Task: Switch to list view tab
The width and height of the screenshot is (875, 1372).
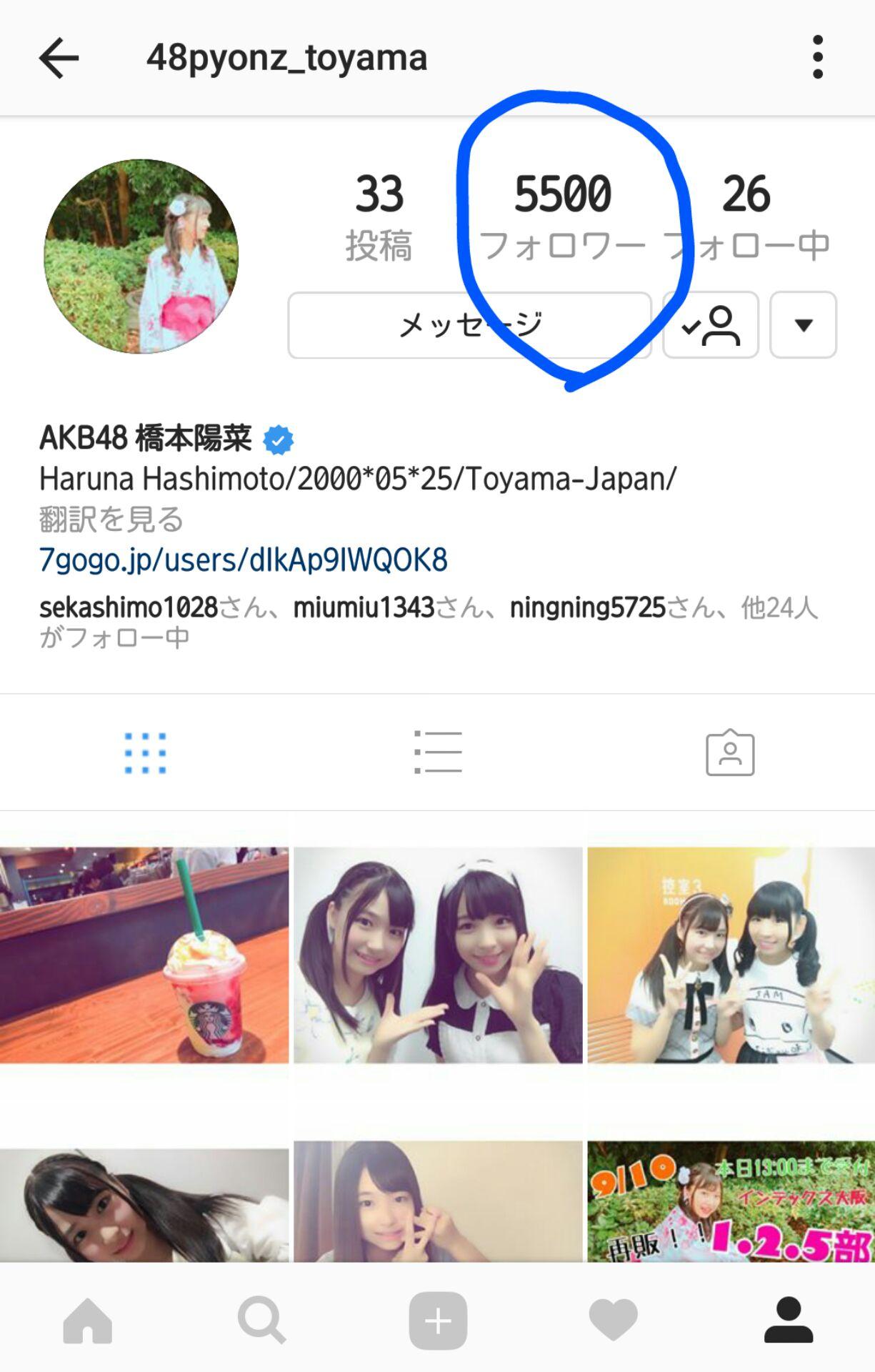Action: (437, 752)
